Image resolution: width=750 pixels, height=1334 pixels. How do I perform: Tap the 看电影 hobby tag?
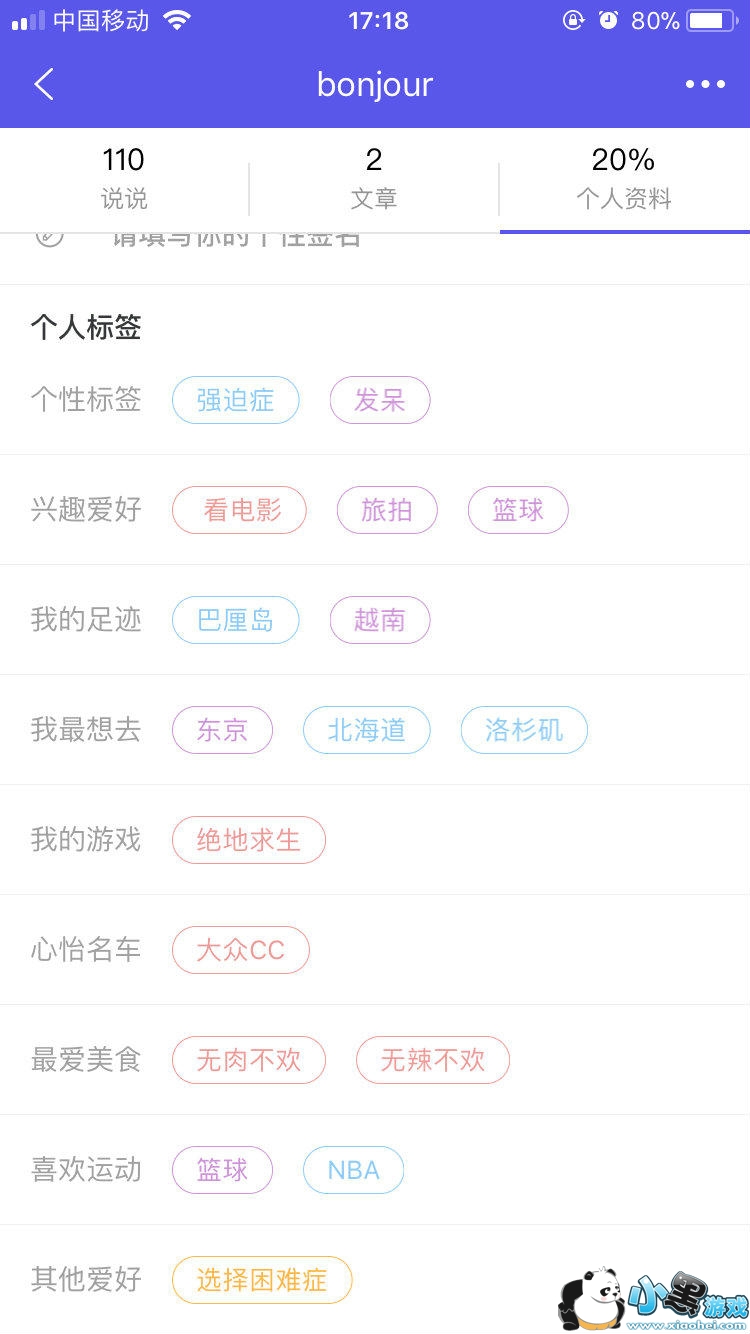coord(239,510)
